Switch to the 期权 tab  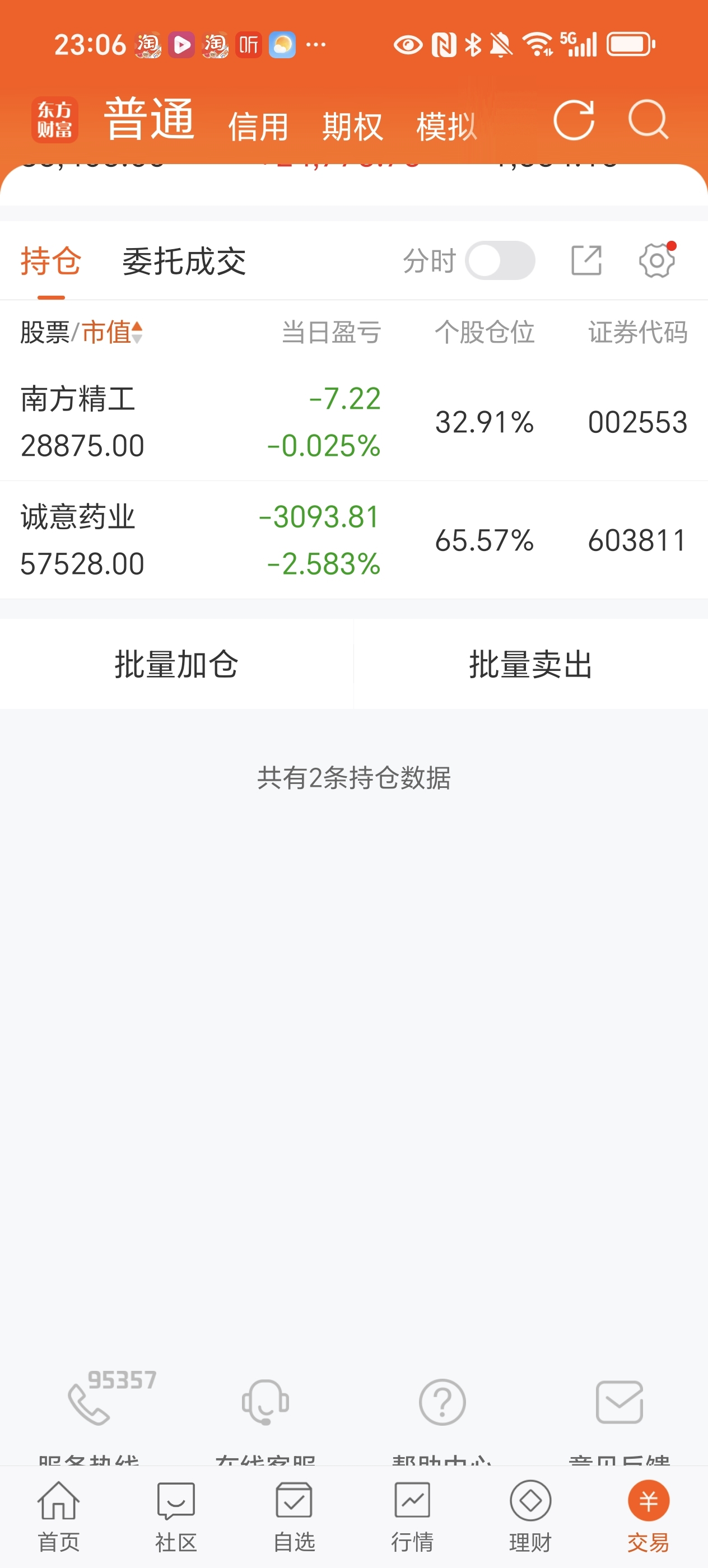352,127
